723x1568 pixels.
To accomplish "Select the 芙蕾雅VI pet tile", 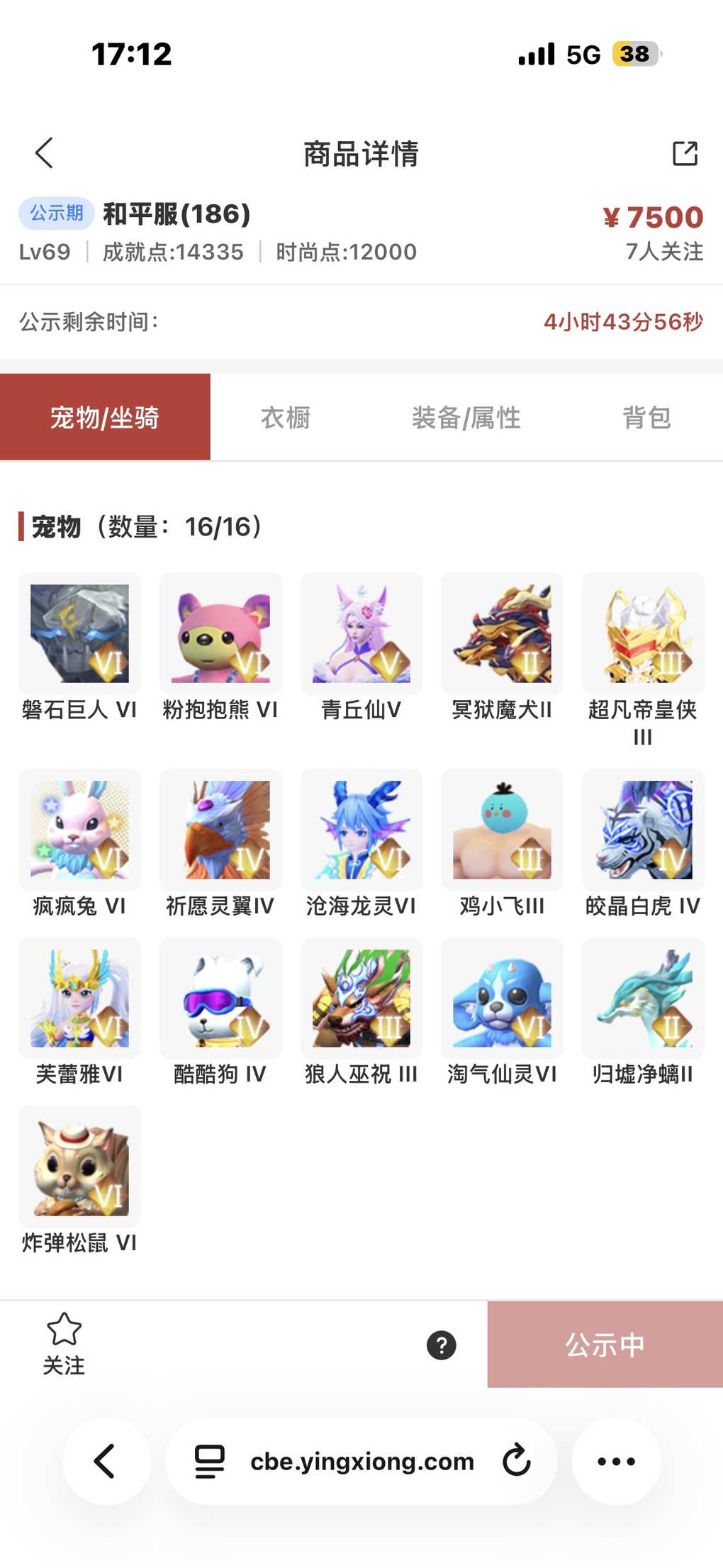I will point(79,998).
